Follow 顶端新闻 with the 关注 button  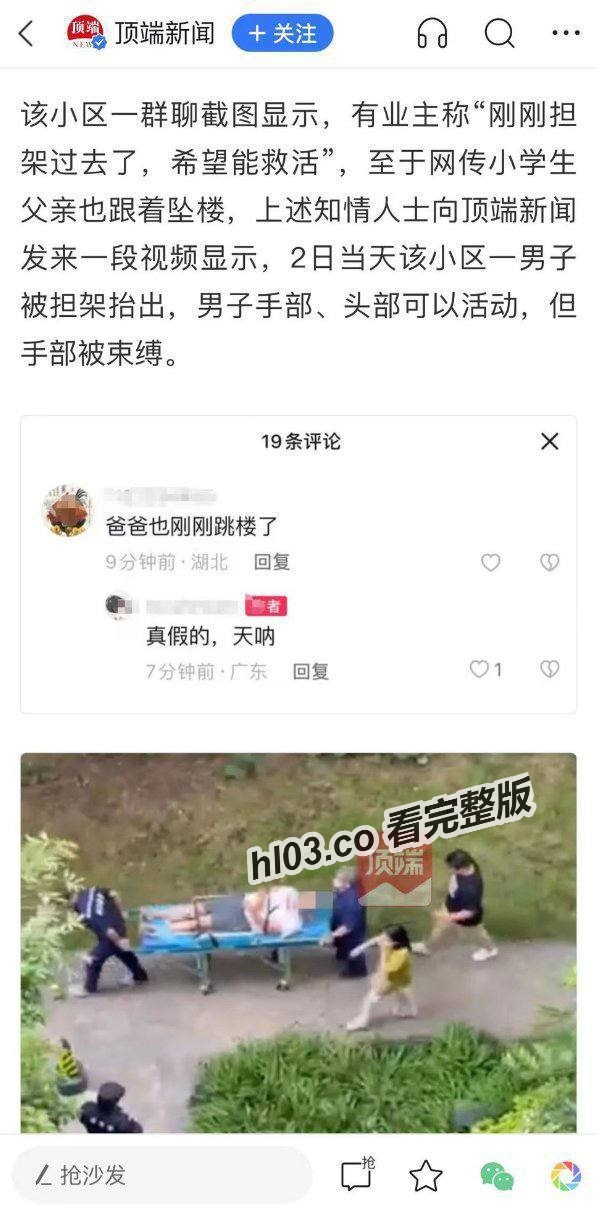tap(282, 34)
